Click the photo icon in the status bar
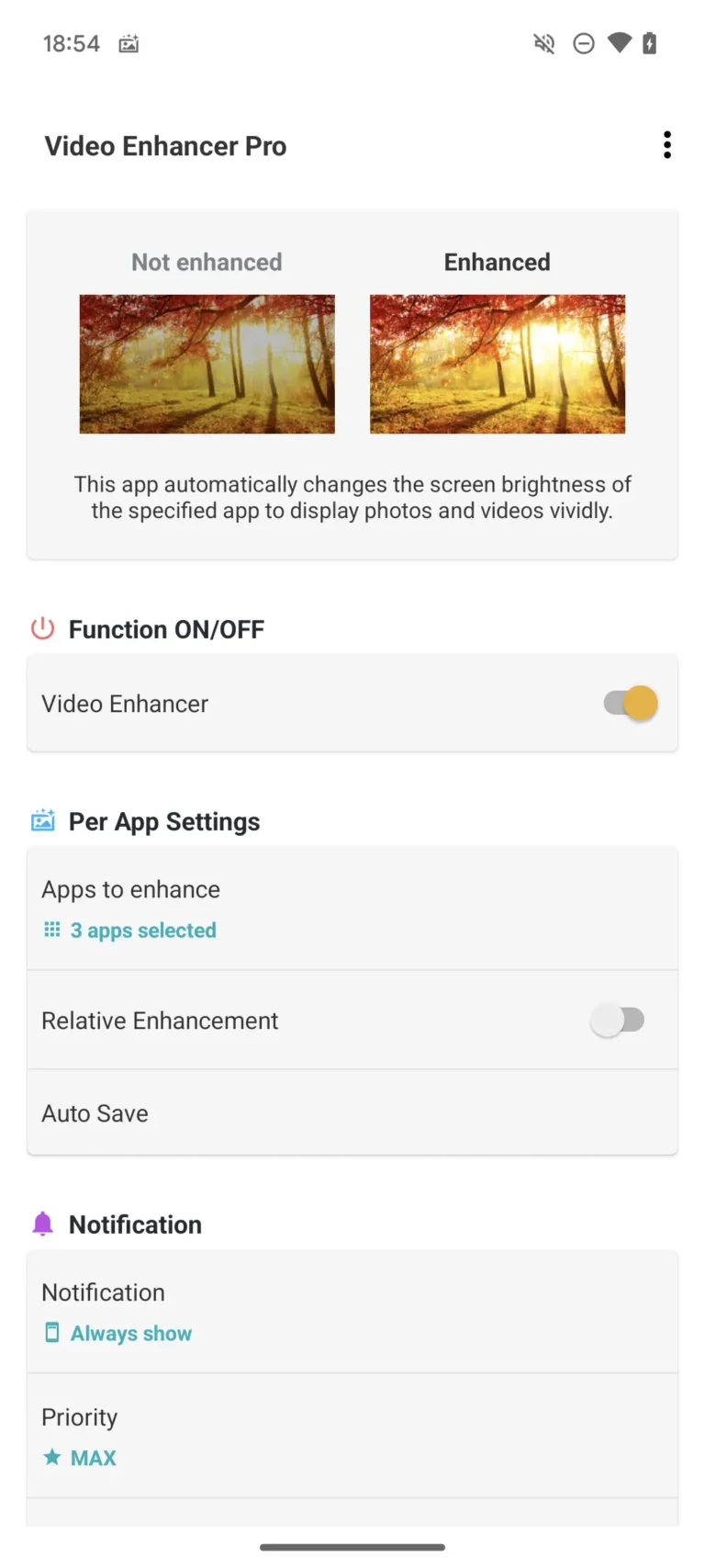The width and height of the screenshot is (705, 1568). point(128,43)
